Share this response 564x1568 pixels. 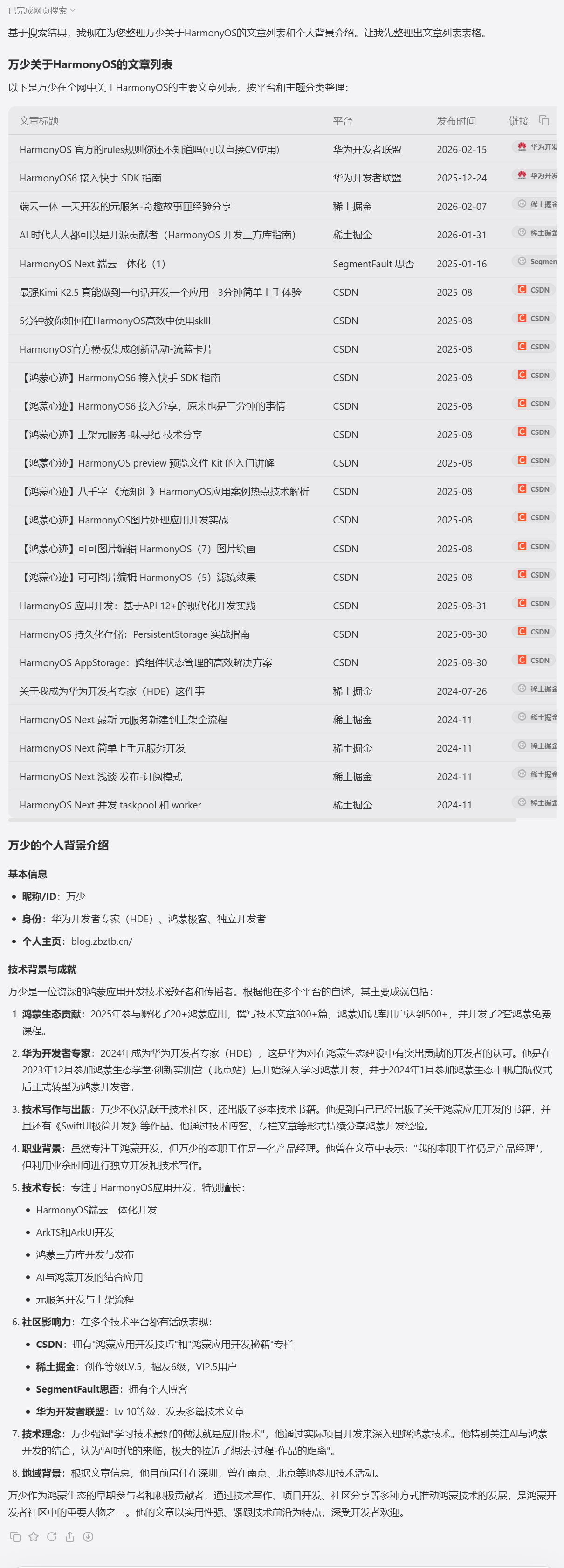tap(70, 1537)
